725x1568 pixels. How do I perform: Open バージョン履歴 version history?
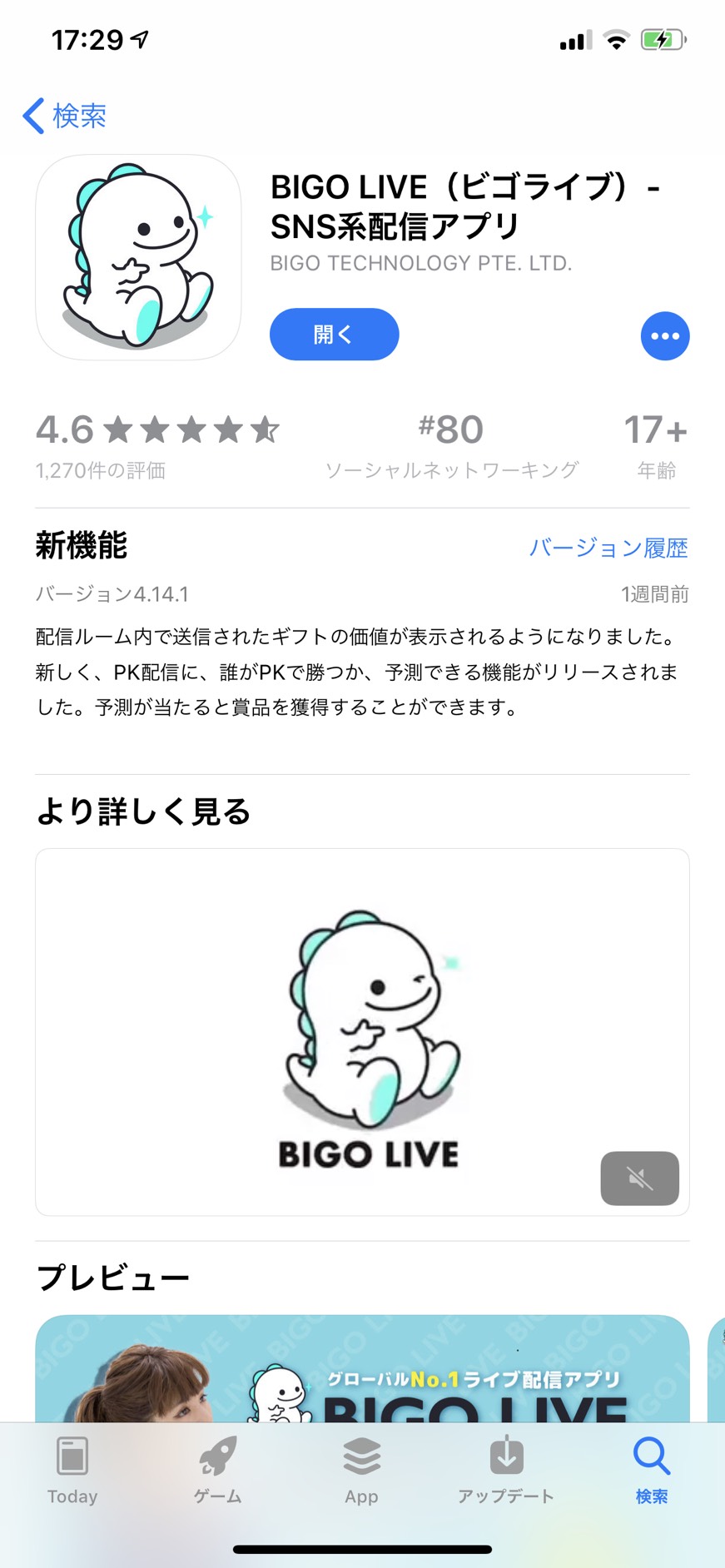608,548
